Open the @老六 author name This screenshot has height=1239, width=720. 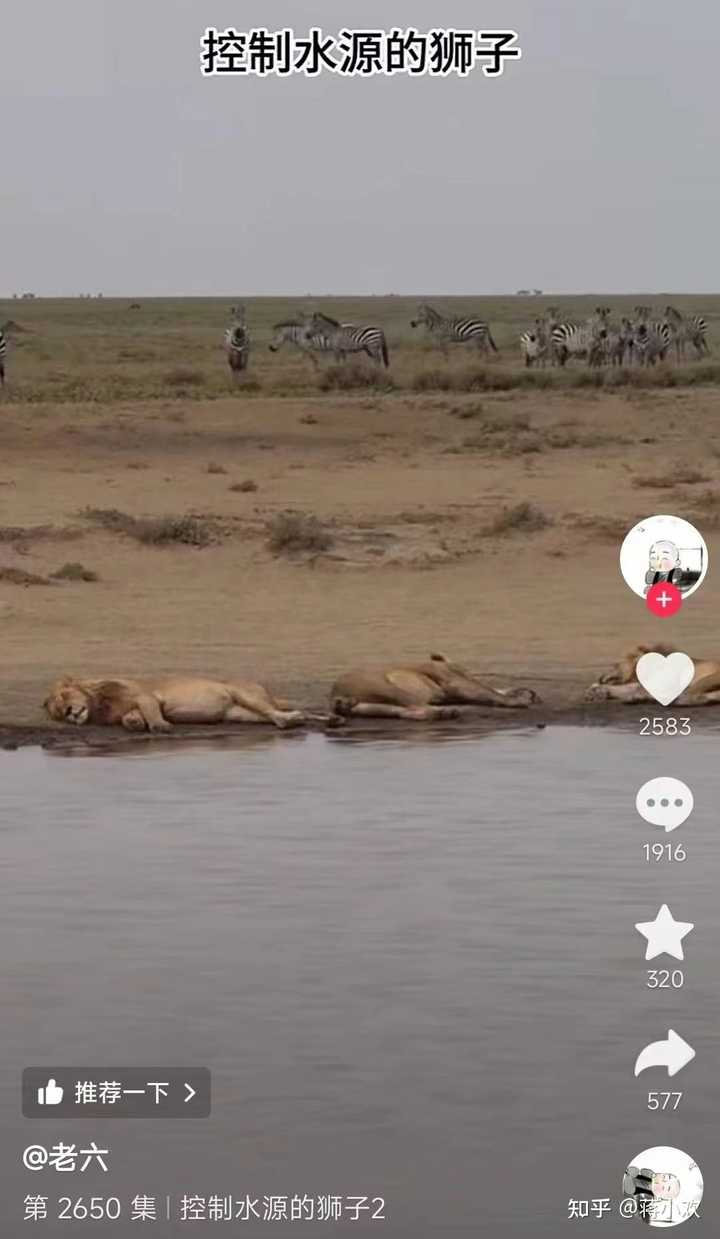click(x=65, y=1159)
